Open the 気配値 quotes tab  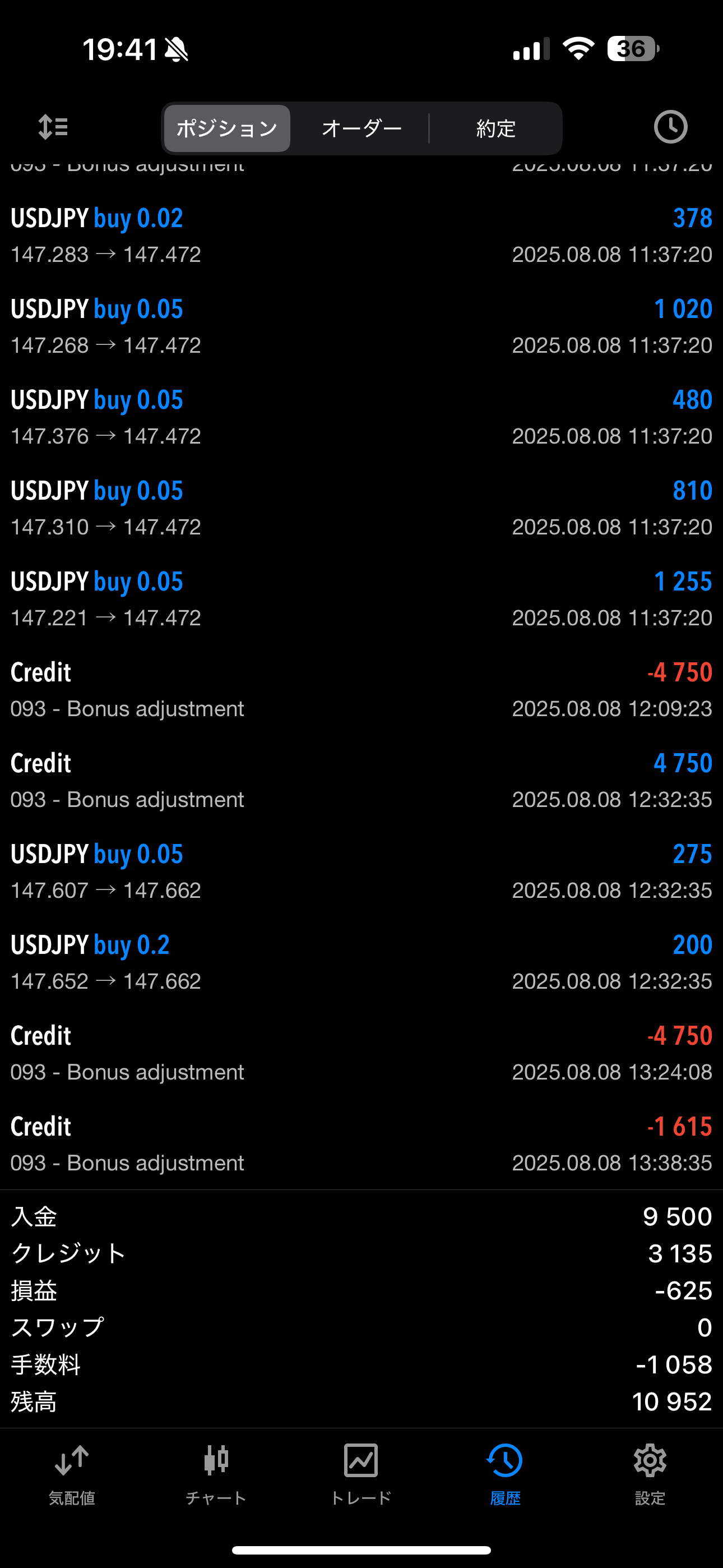(72, 1474)
